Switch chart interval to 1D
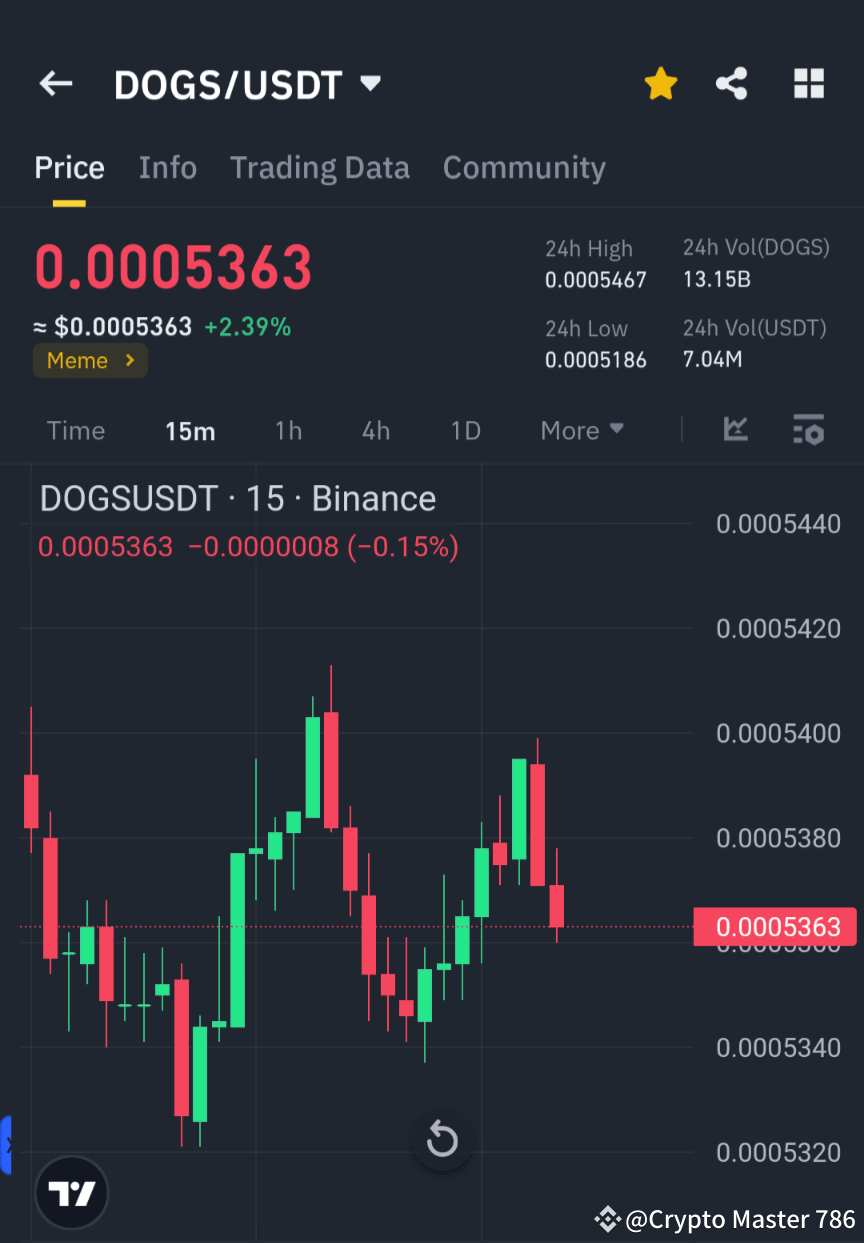Screen dimensions: 864x1243 click(x=465, y=430)
